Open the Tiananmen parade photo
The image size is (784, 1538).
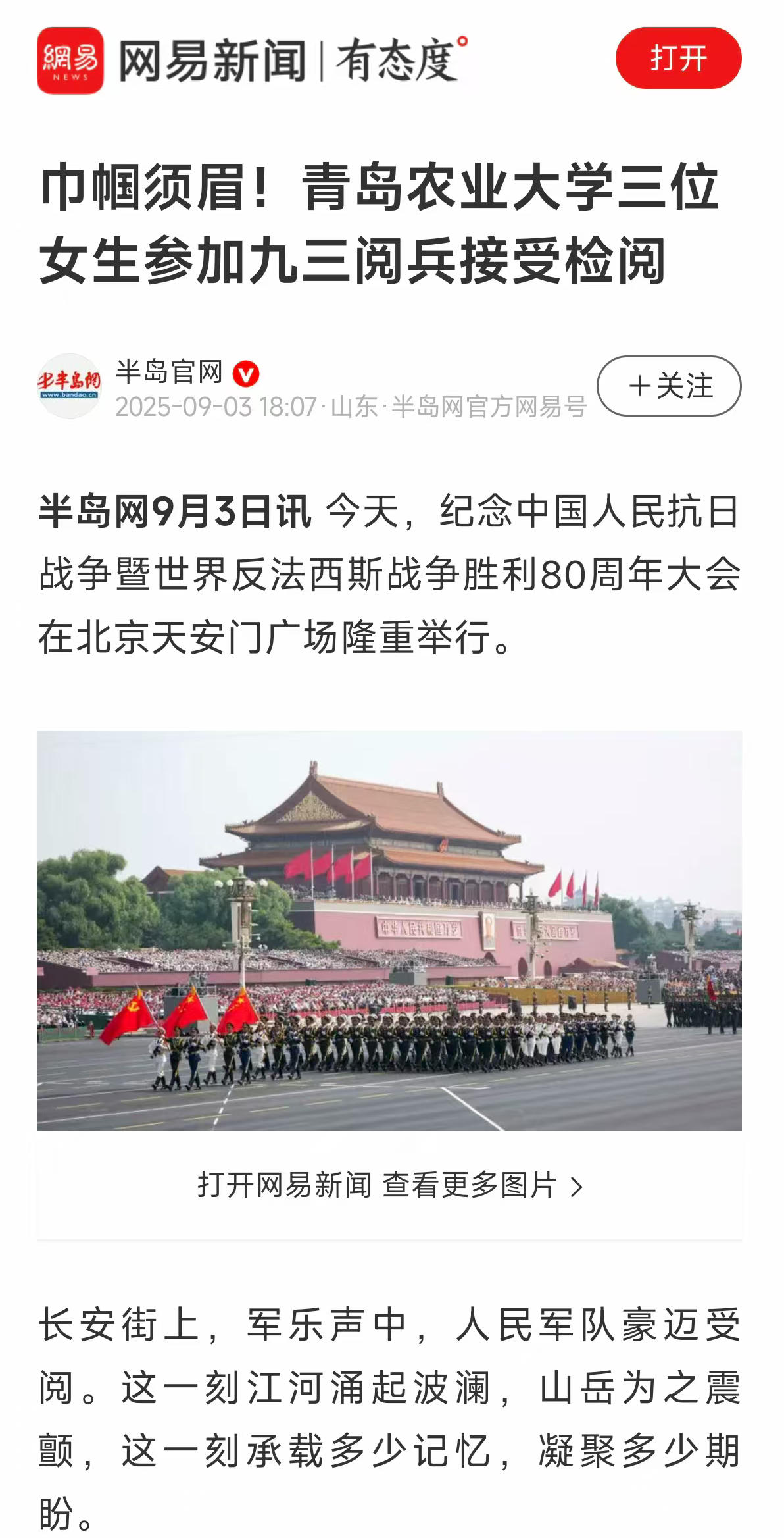(389, 930)
